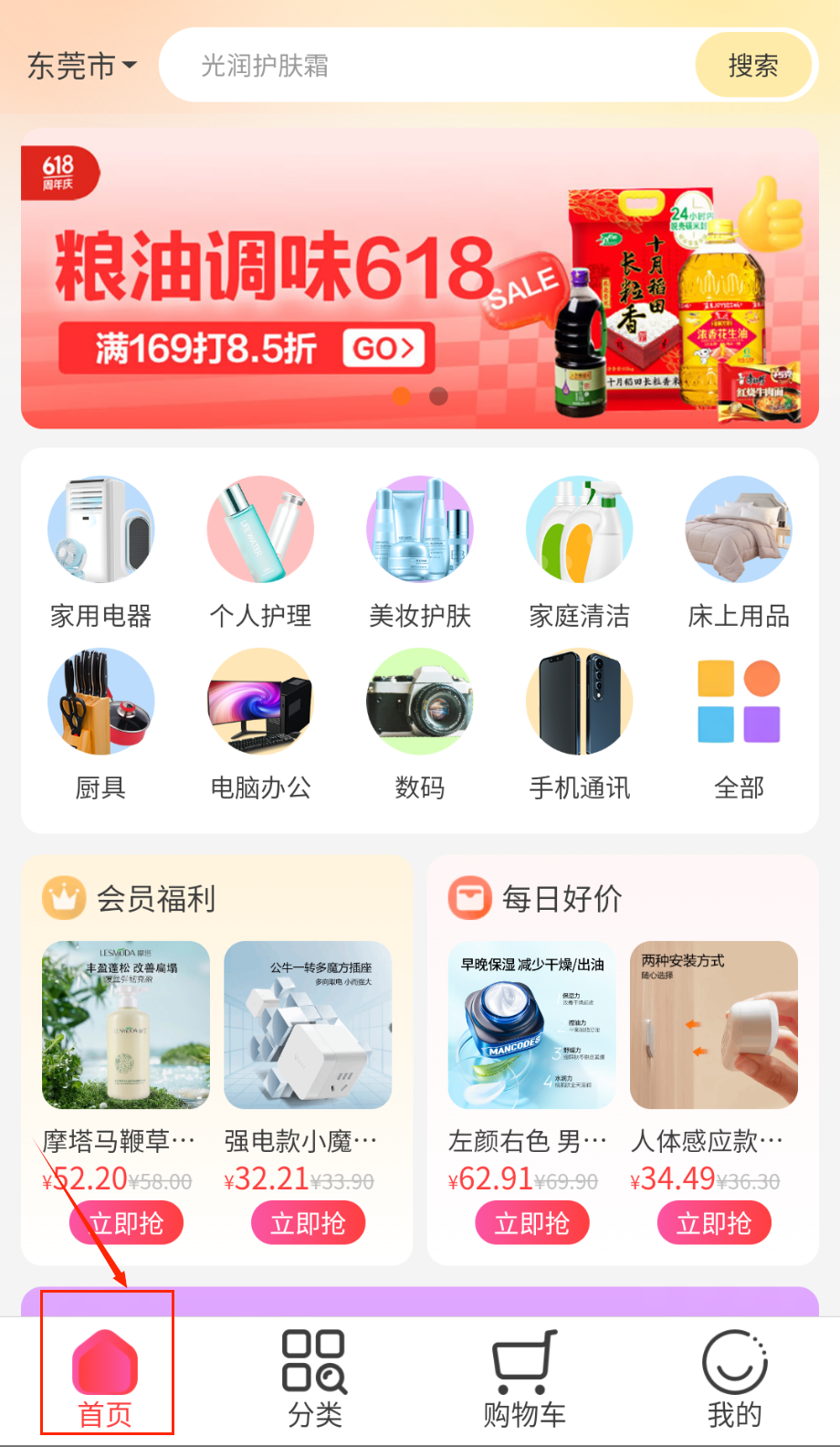Open the 电脑办公 category
This screenshot has width=840, height=1447.
260,723
